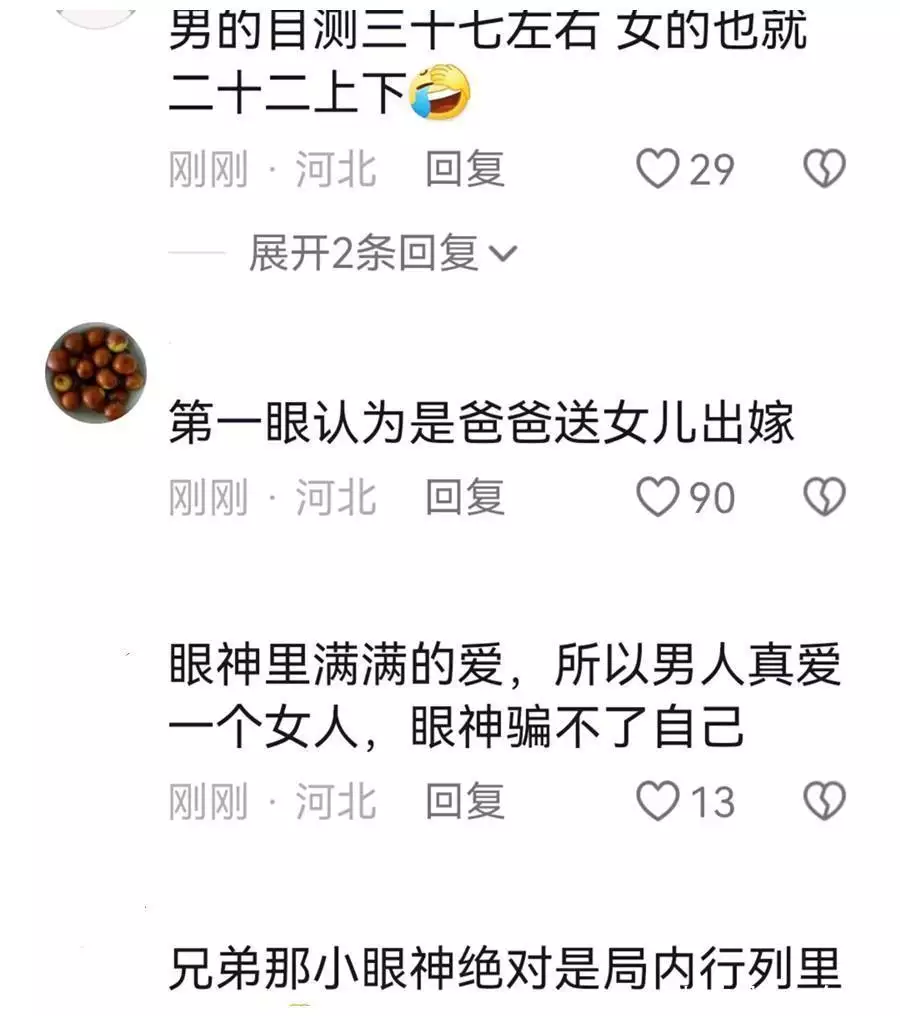Dislike the 眼神里满满的爱 comment

click(825, 801)
